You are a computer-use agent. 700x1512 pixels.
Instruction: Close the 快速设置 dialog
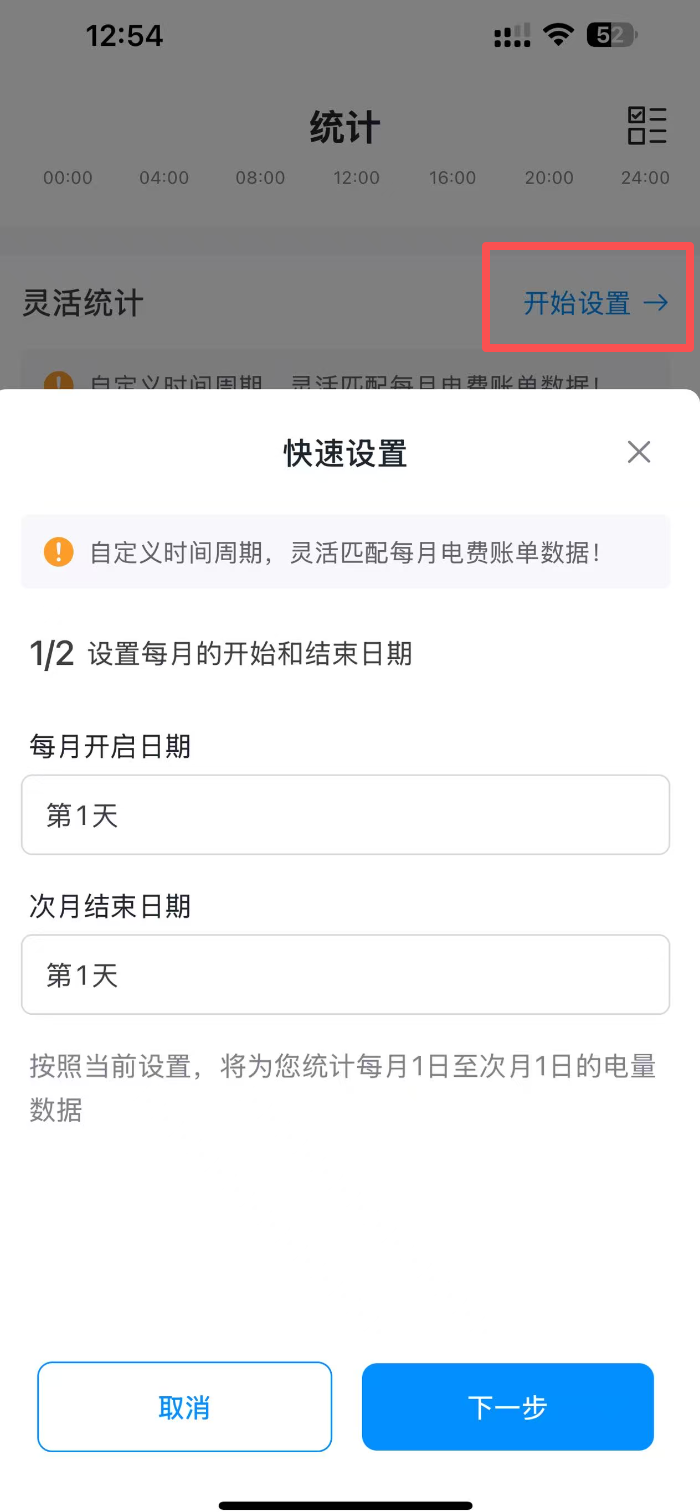(x=638, y=452)
